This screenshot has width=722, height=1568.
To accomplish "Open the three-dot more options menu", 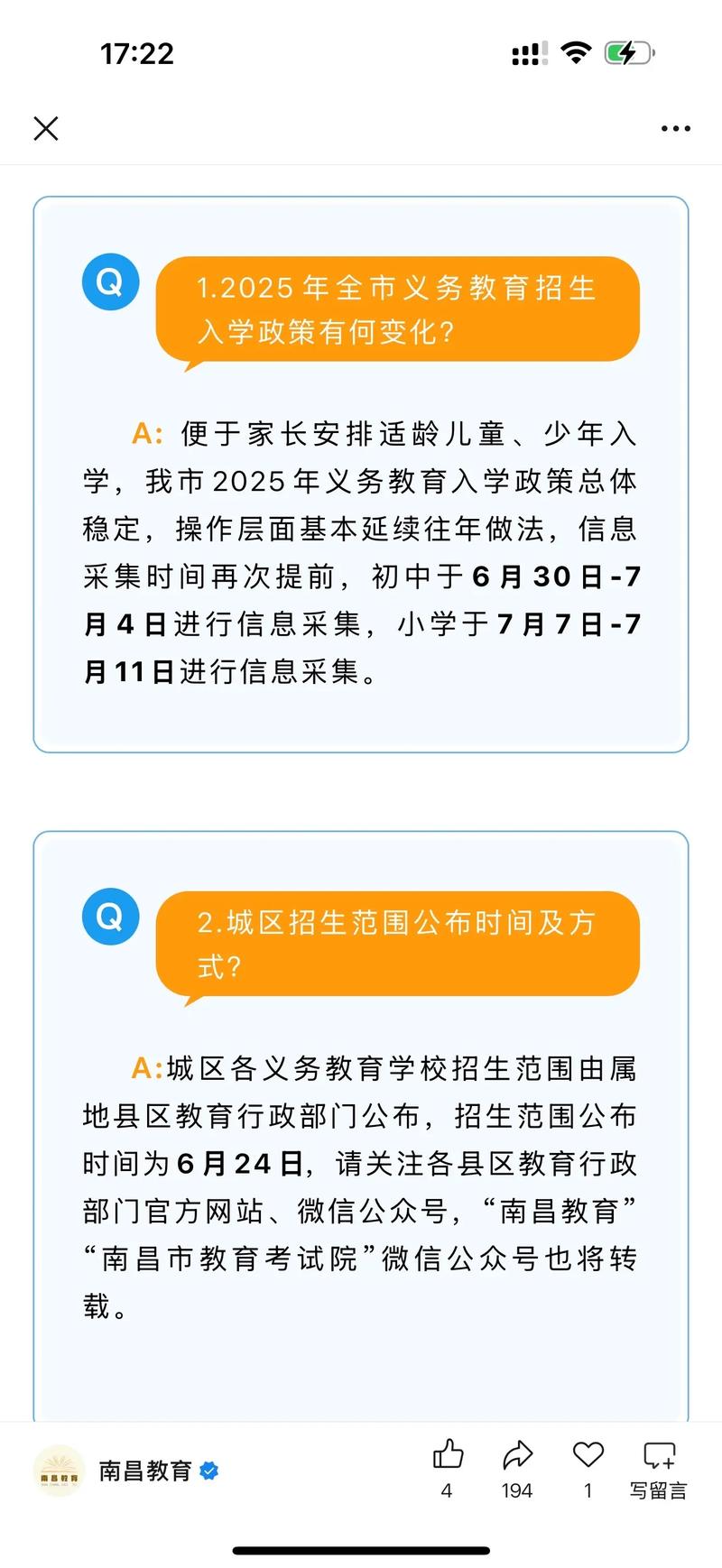I will tap(675, 128).
